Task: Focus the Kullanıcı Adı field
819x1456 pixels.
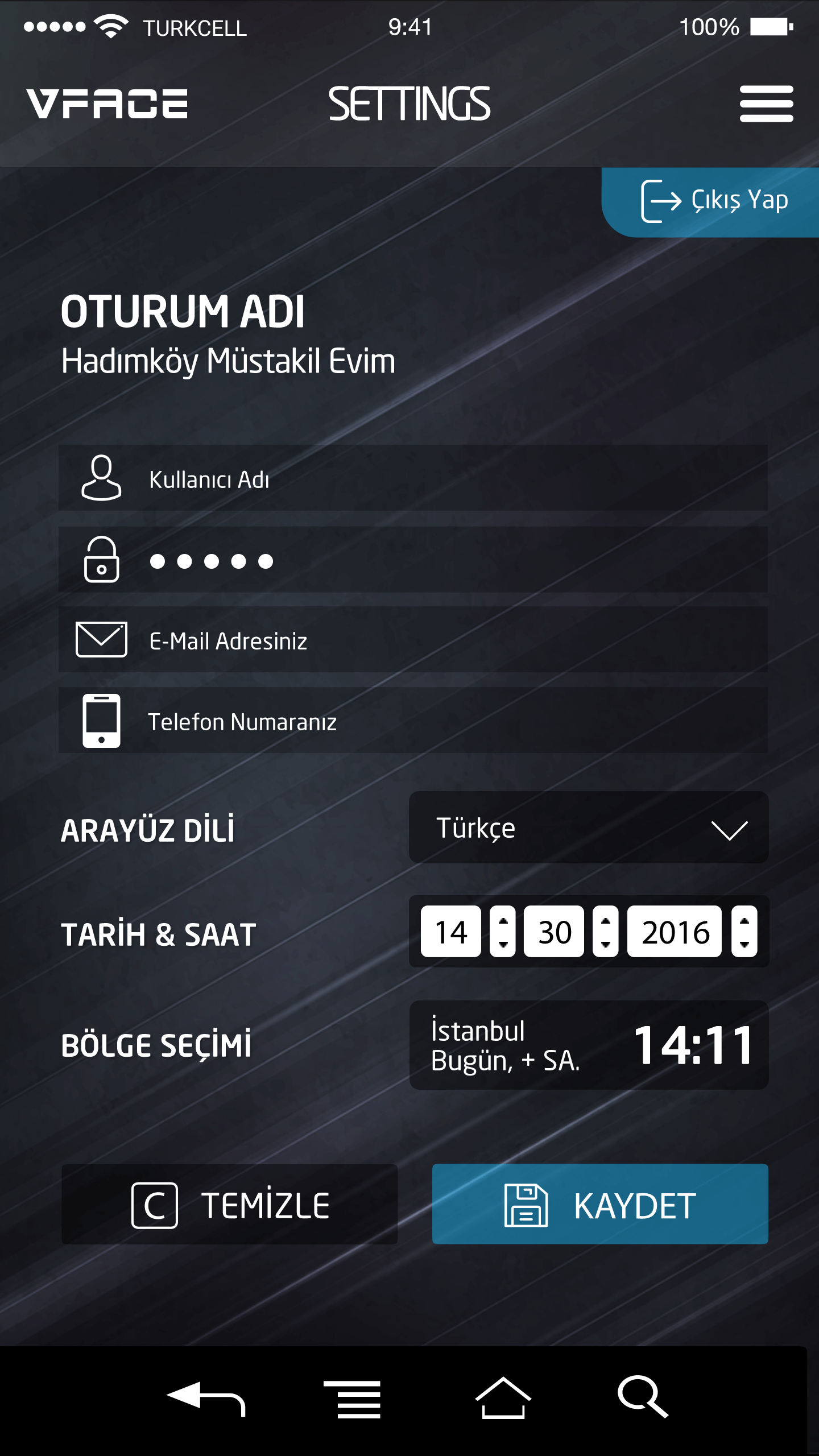Action: tap(413, 478)
